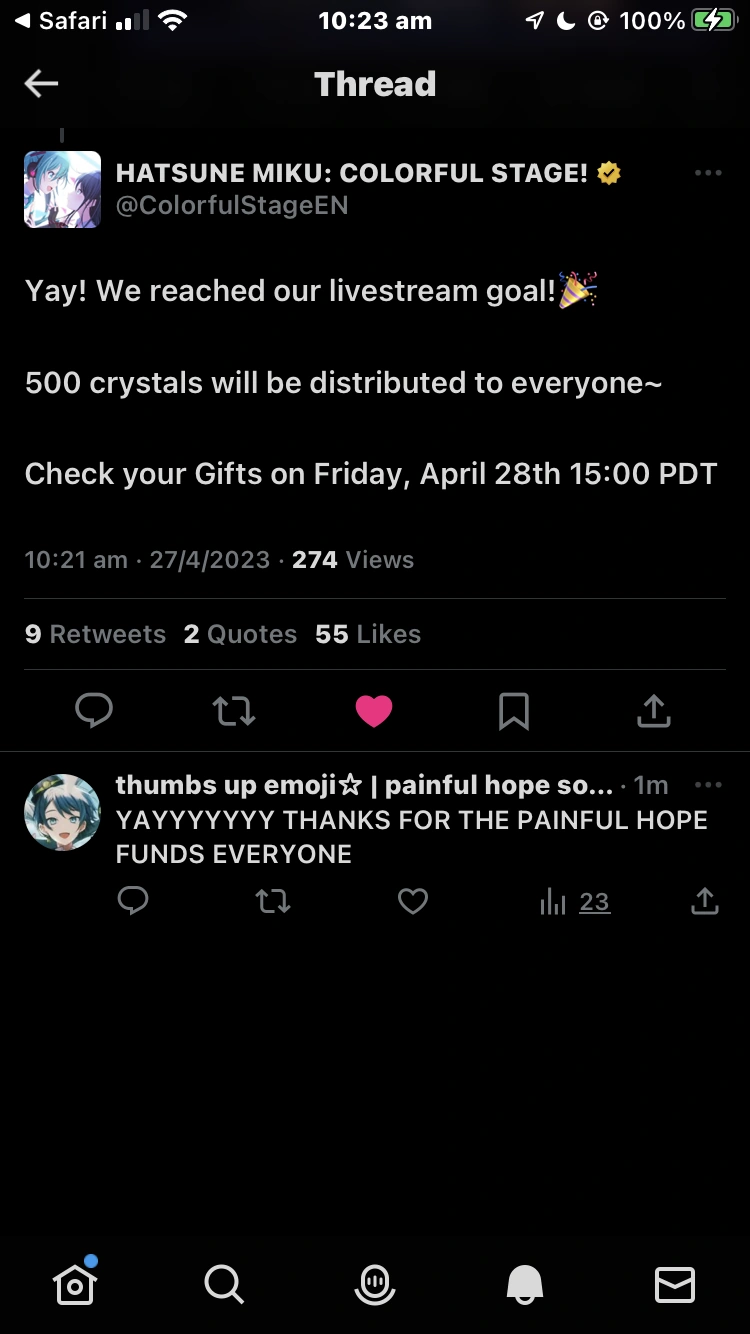Open overflow menu on ColorfulStageEN's tweet
750x1334 pixels.
click(708, 173)
